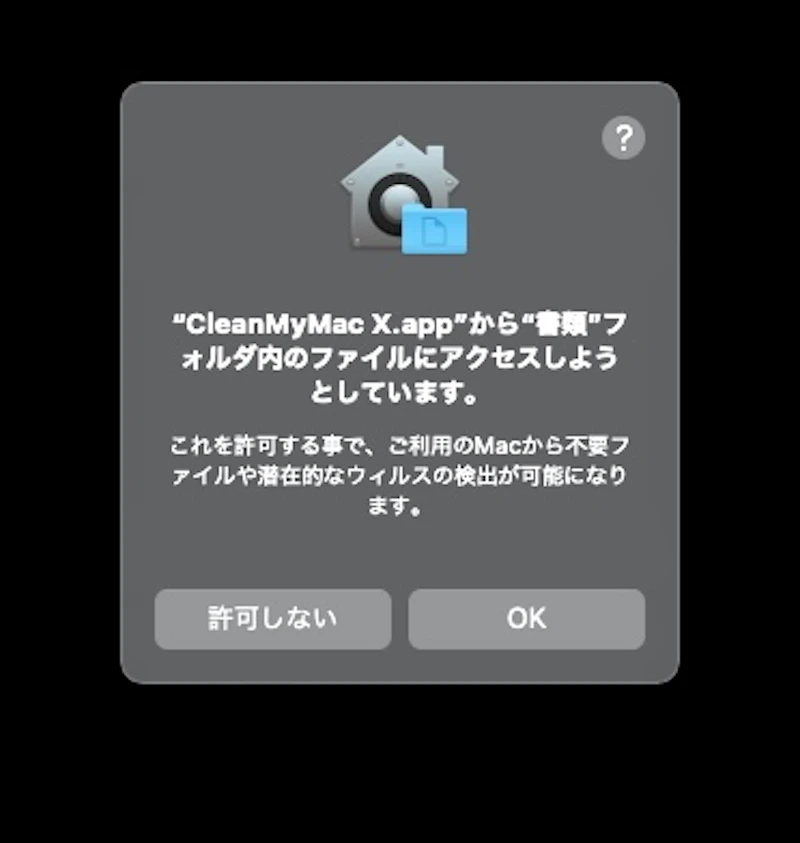
Task: Open the help question mark icon
Action: (x=623, y=136)
